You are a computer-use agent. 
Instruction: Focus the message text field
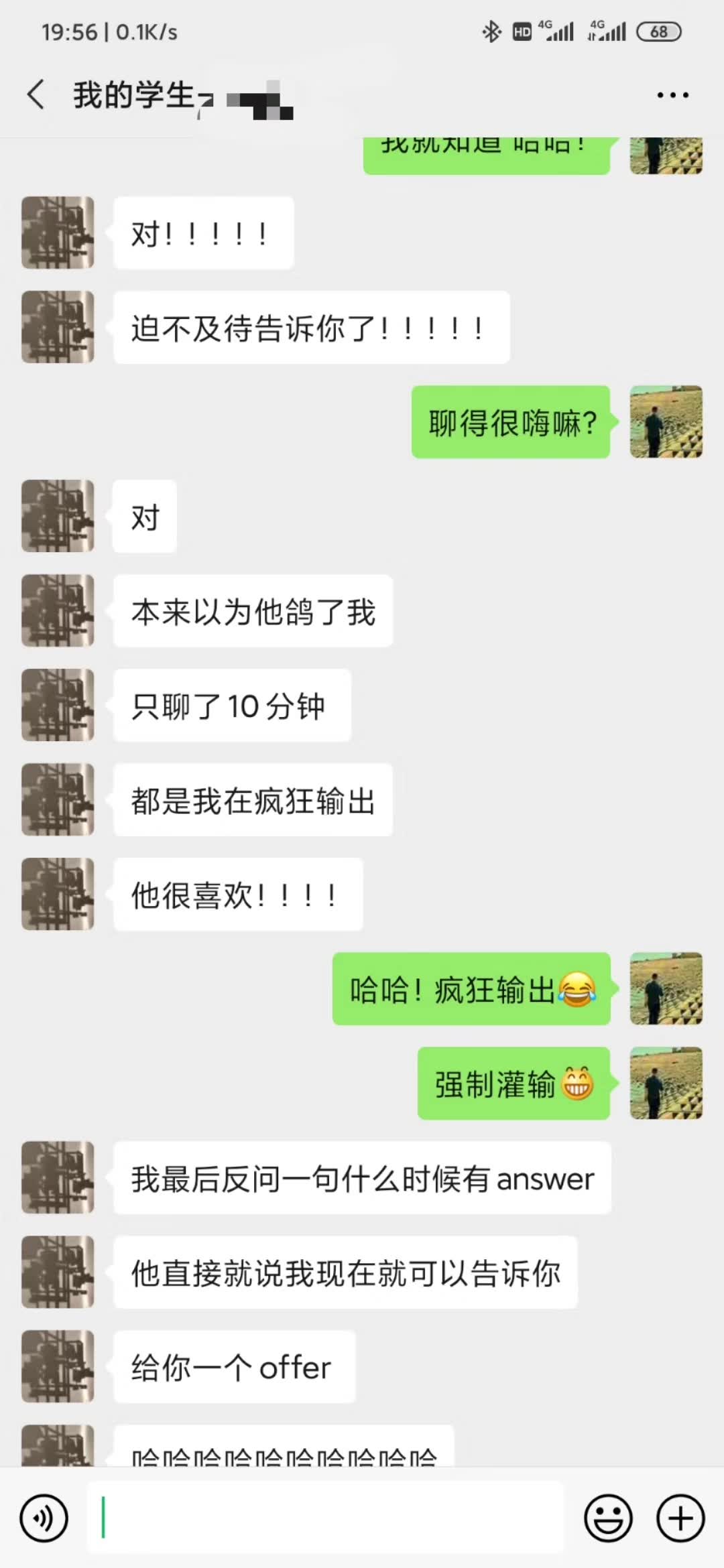click(326, 1518)
